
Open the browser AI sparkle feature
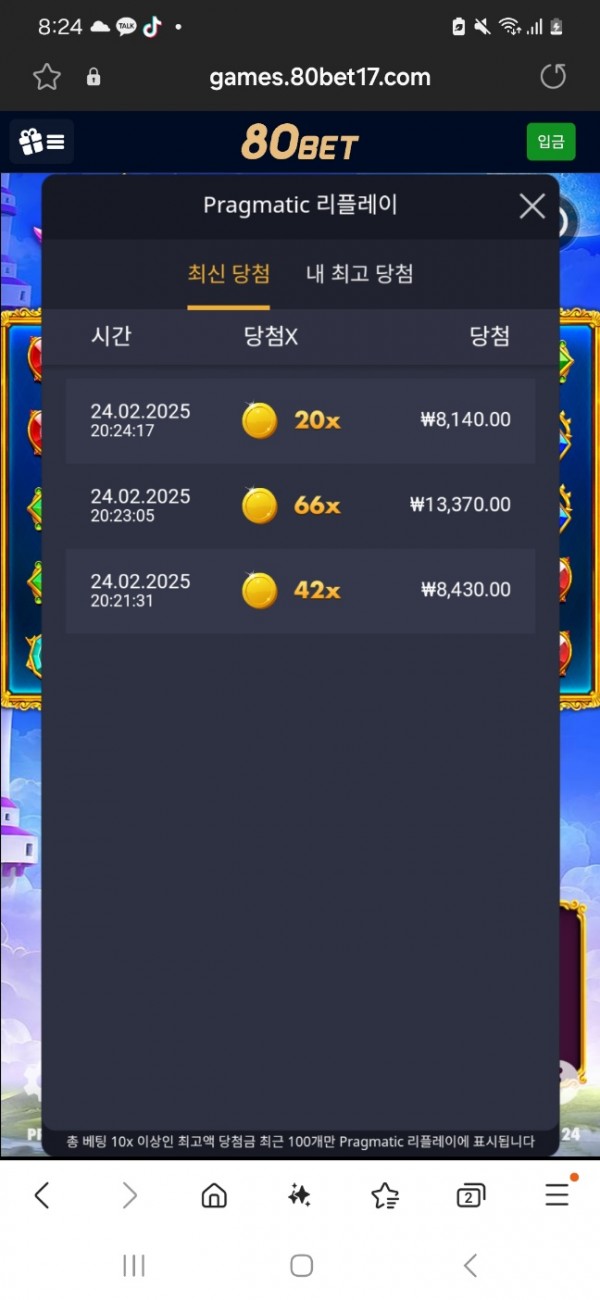299,1195
